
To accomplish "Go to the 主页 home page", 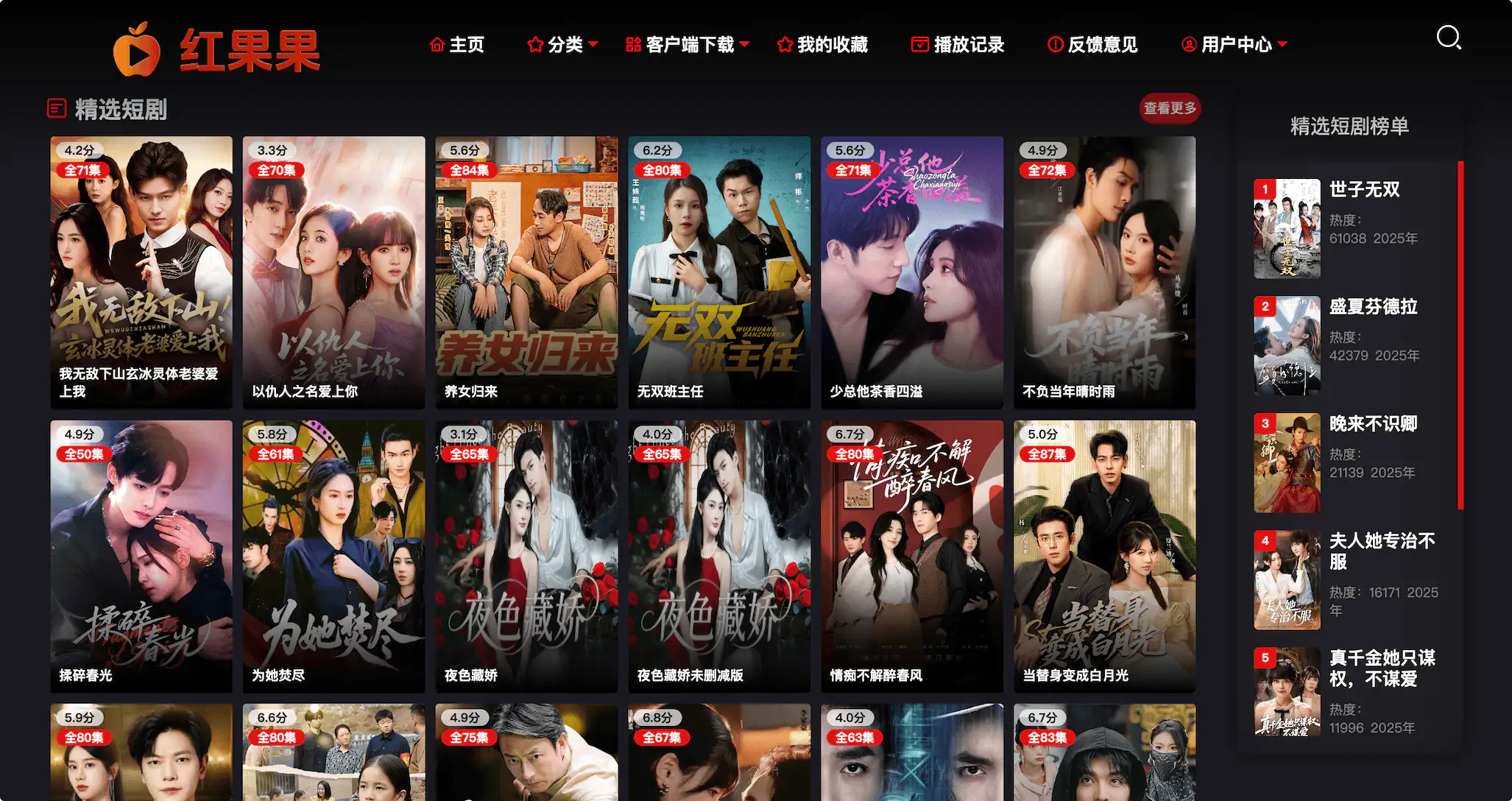I will click(x=457, y=45).
